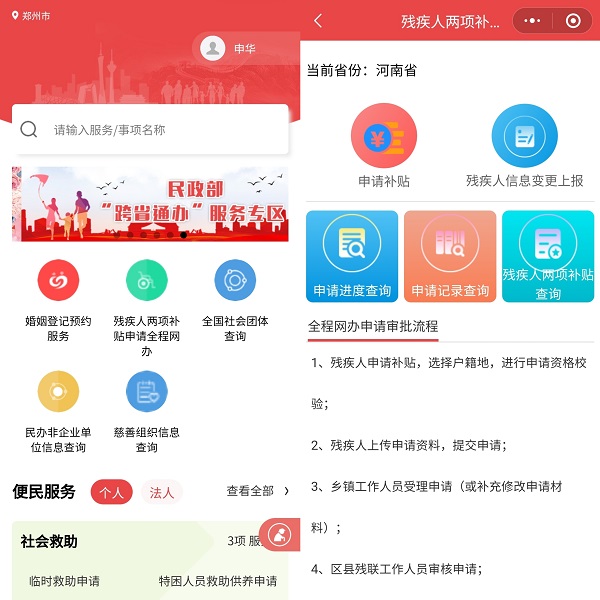Open the 申华 user profile
This screenshot has height=600, width=600.
[229, 48]
